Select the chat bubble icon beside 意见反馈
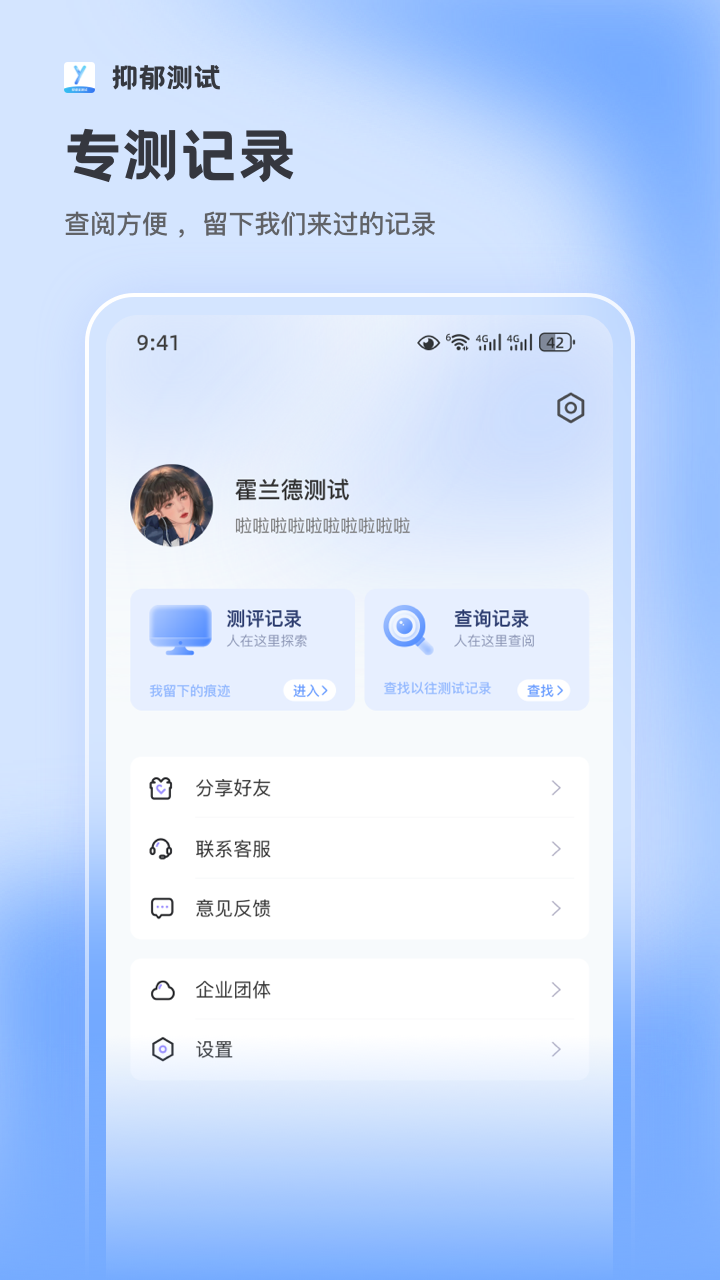 (x=163, y=908)
